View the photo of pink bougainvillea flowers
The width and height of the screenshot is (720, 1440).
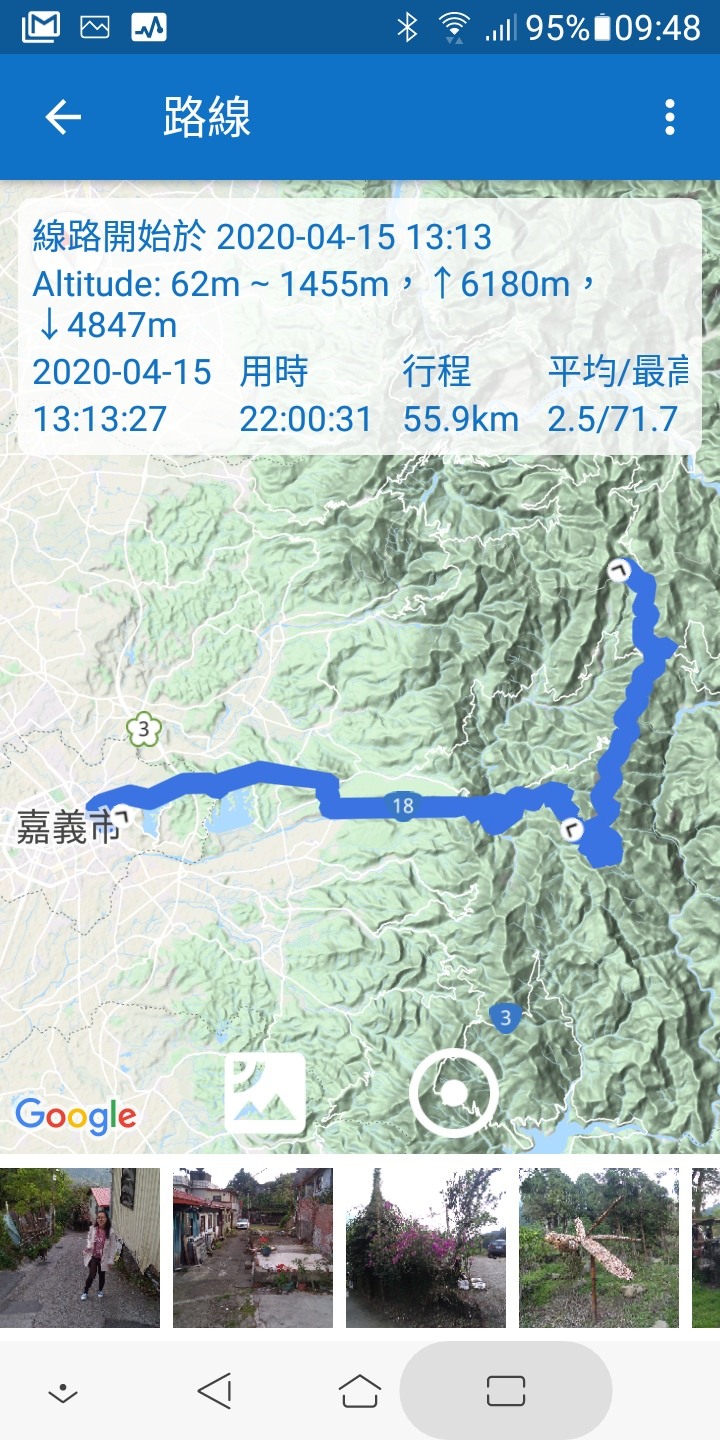(426, 1247)
